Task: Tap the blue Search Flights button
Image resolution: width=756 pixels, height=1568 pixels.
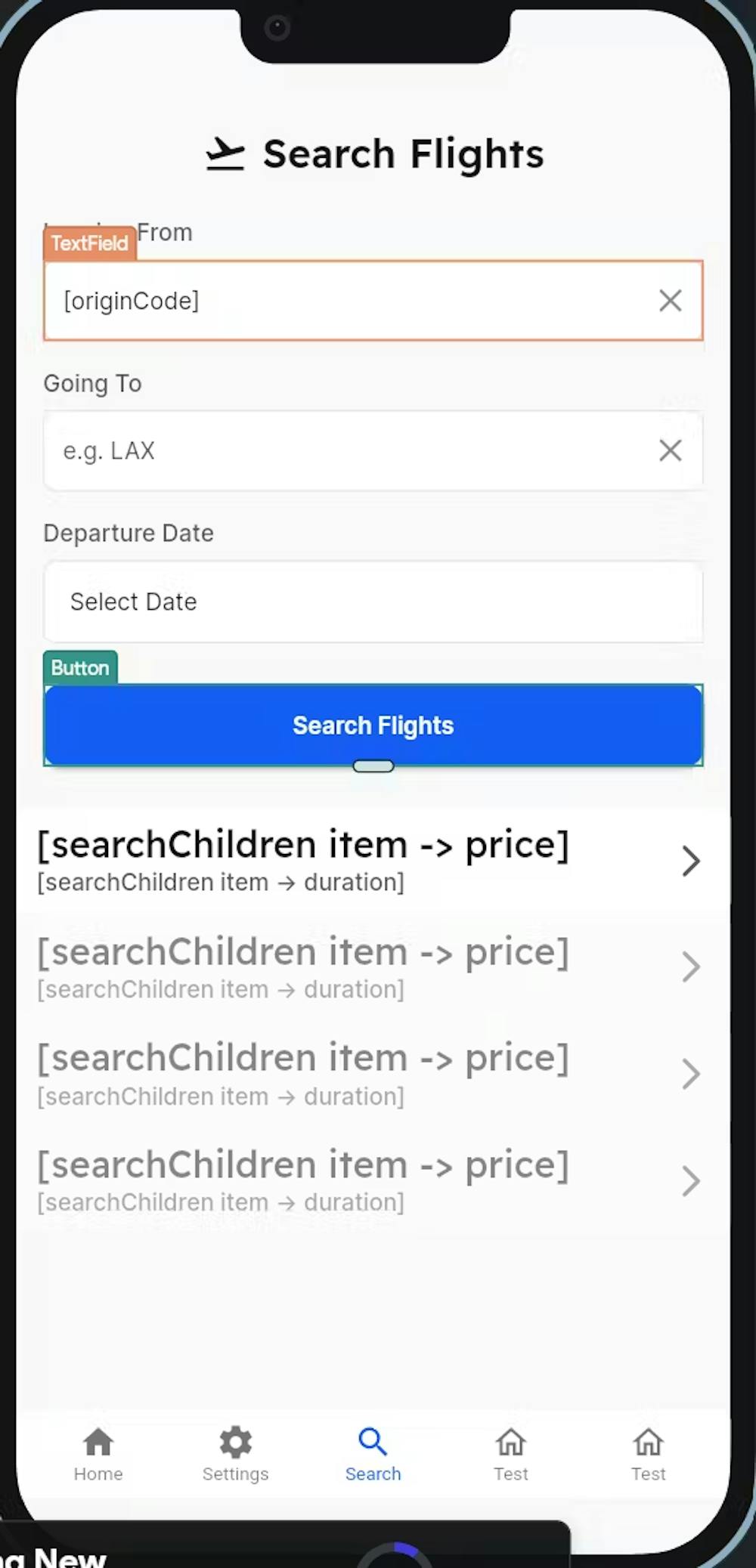Action: tap(373, 725)
